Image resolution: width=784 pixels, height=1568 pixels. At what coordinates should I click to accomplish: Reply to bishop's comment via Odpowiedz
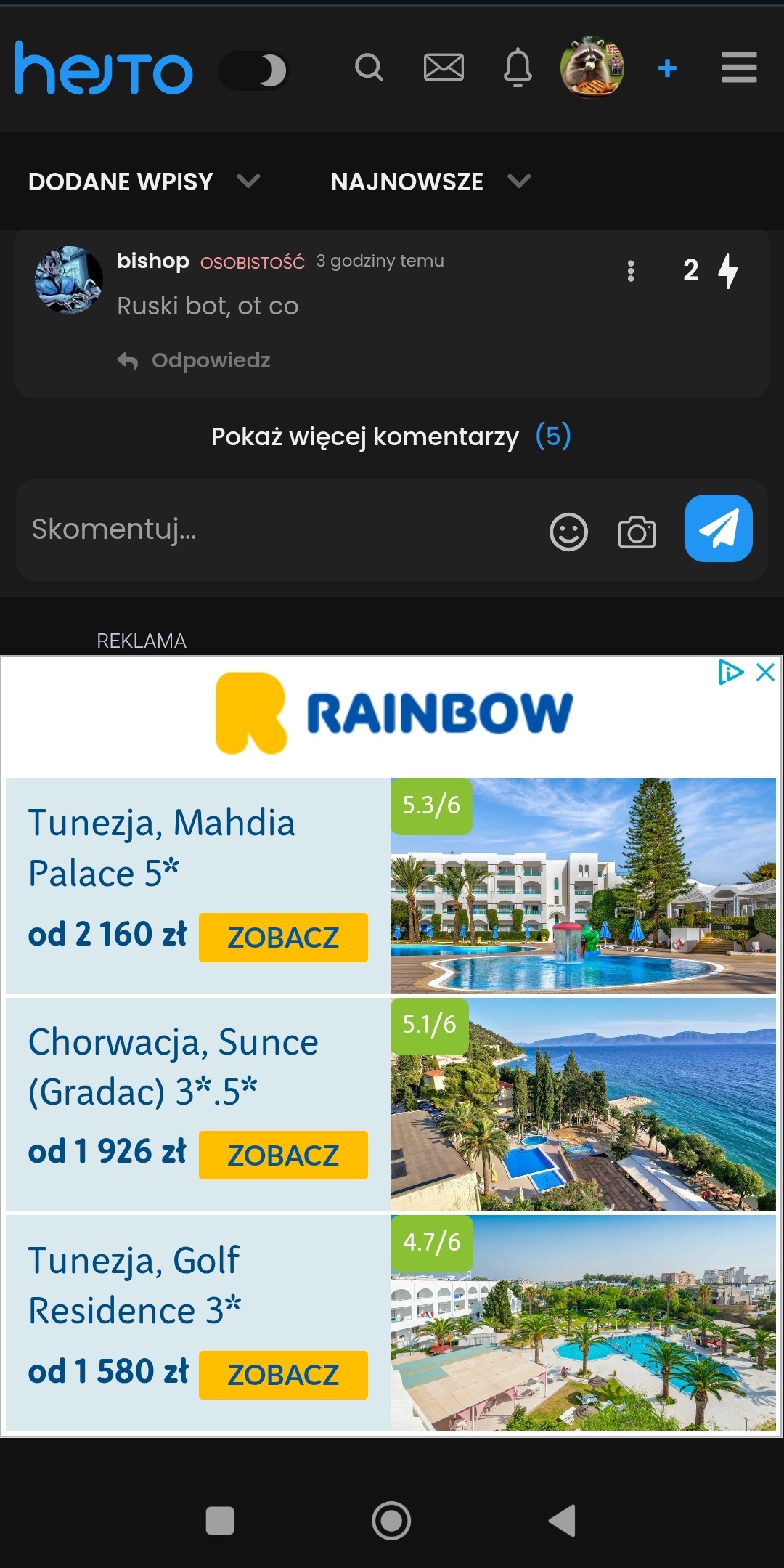tap(195, 360)
